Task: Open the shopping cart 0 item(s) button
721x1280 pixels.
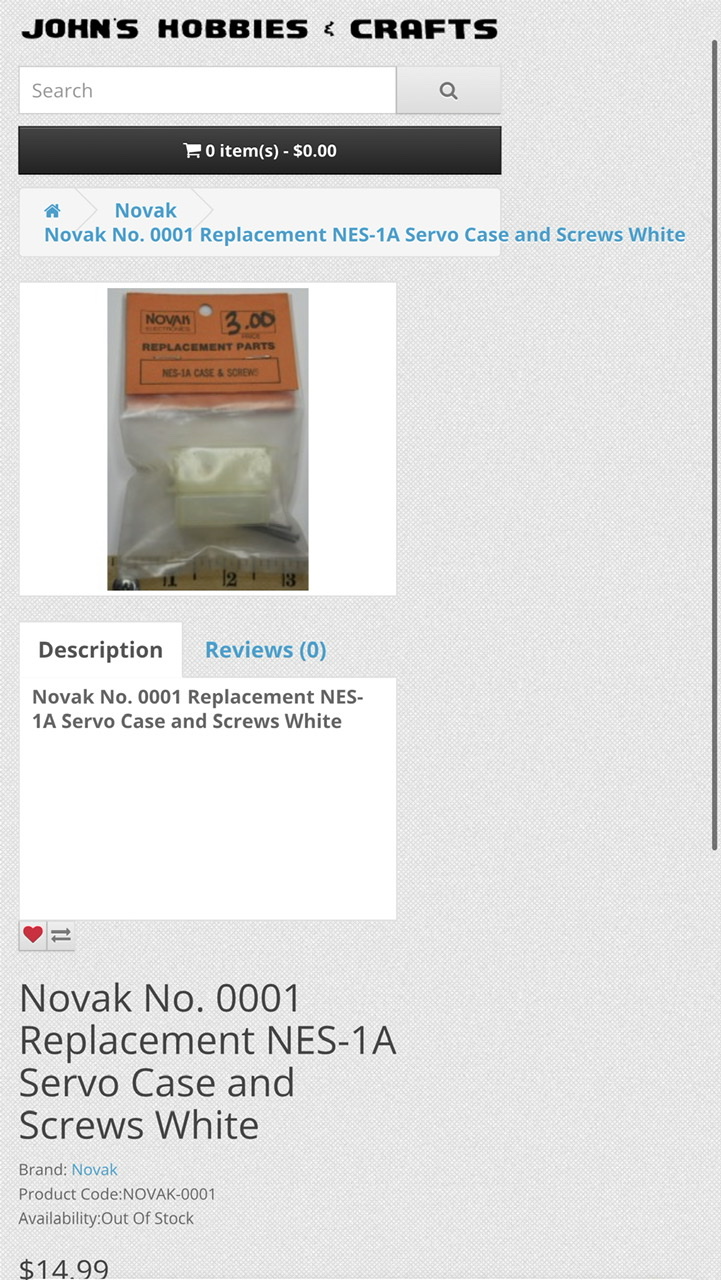Action: click(x=260, y=151)
